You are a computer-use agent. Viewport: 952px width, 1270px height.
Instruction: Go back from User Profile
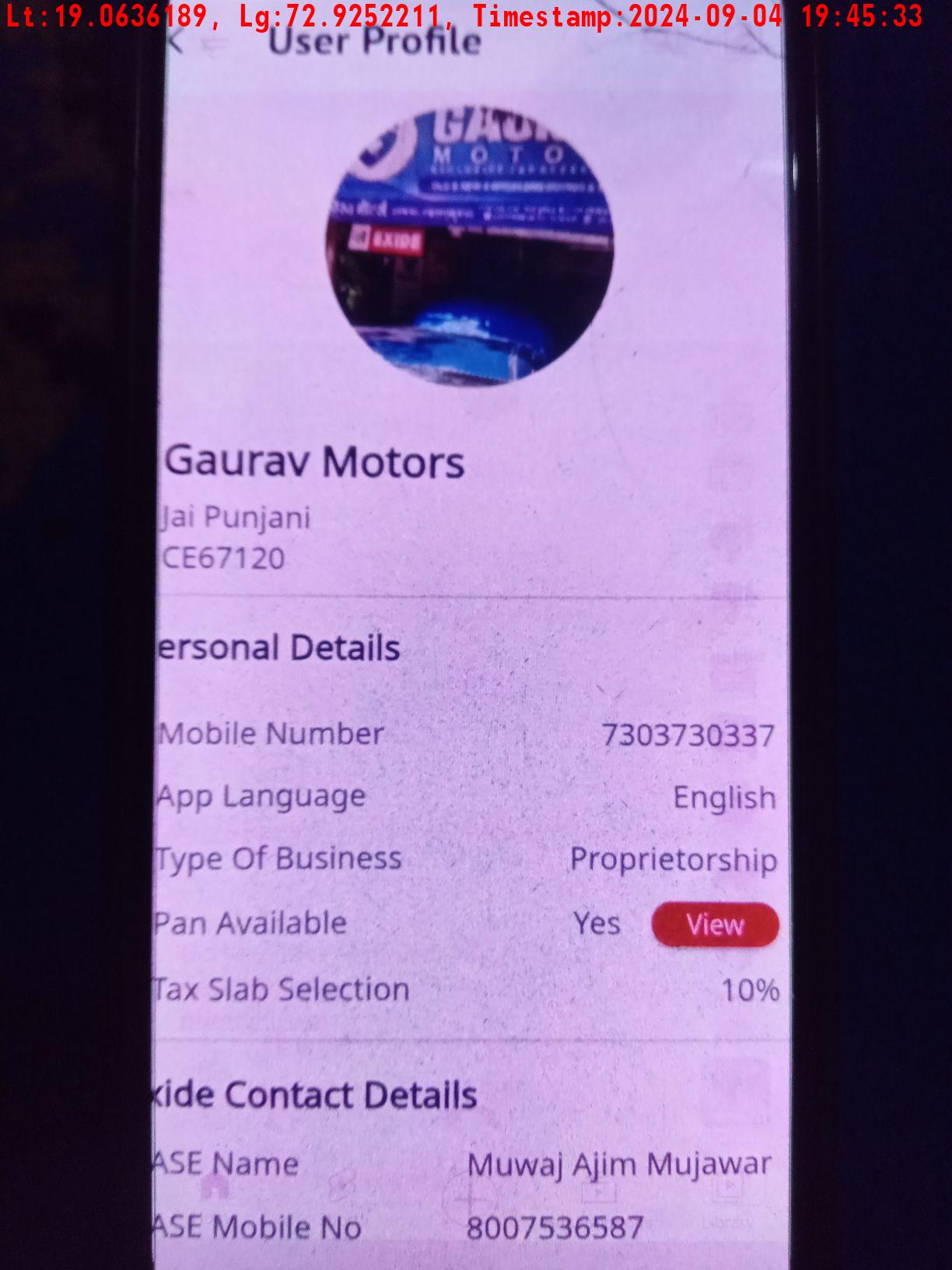pyautogui.click(x=177, y=41)
